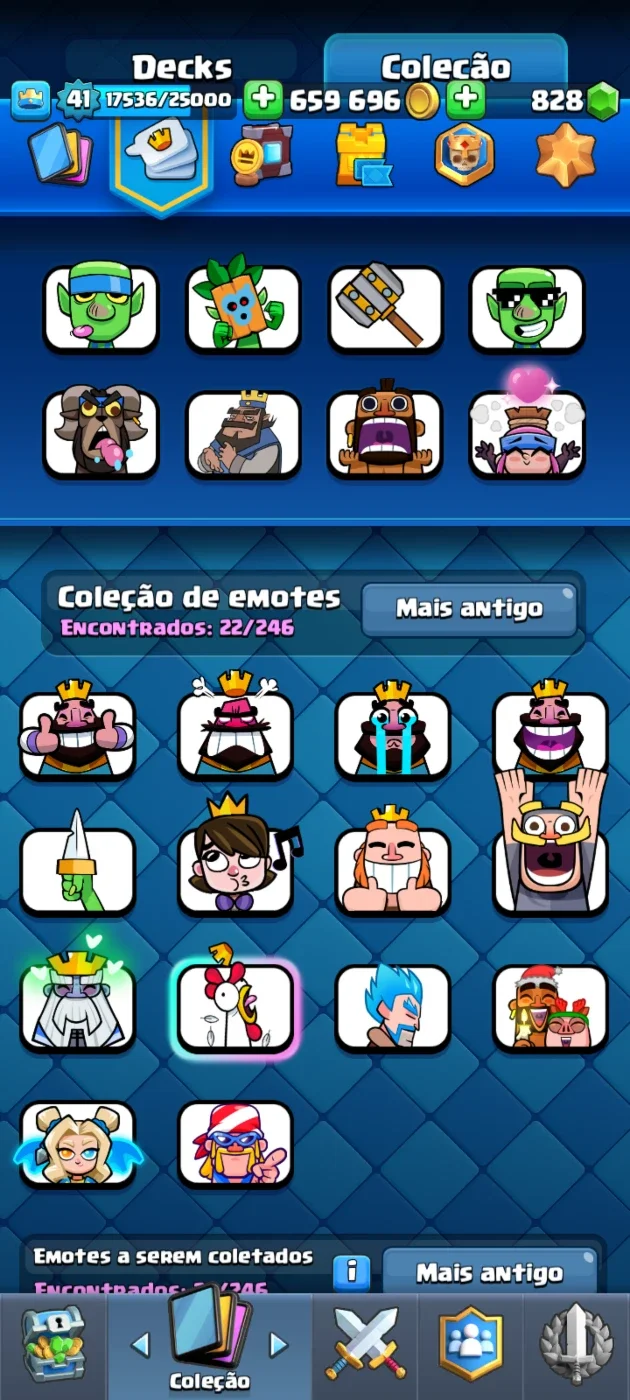Switch to the Decks tab
Screen dimensions: 630x1400
[182, 66]
